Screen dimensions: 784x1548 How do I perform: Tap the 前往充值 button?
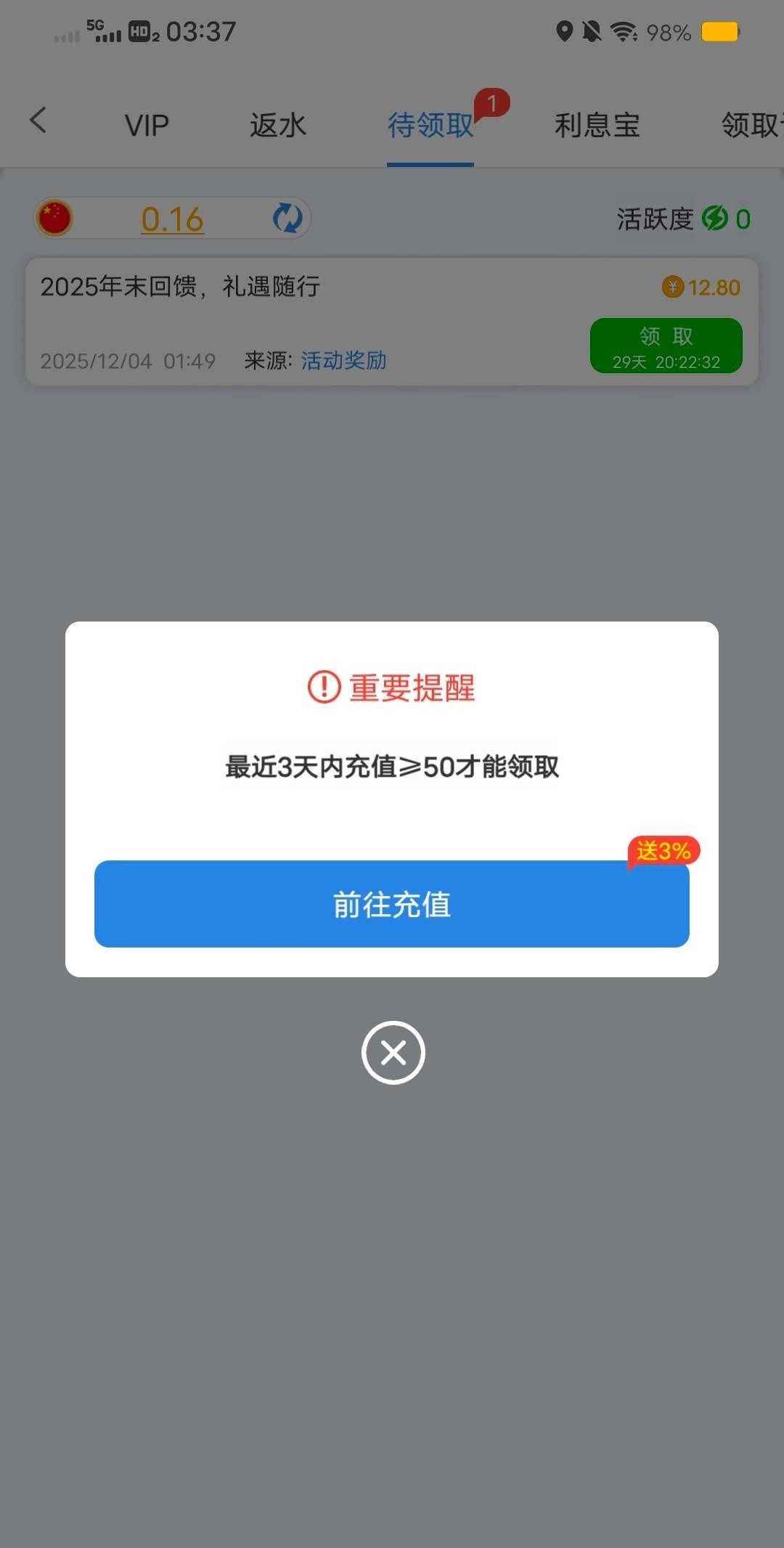coord(391,904)
